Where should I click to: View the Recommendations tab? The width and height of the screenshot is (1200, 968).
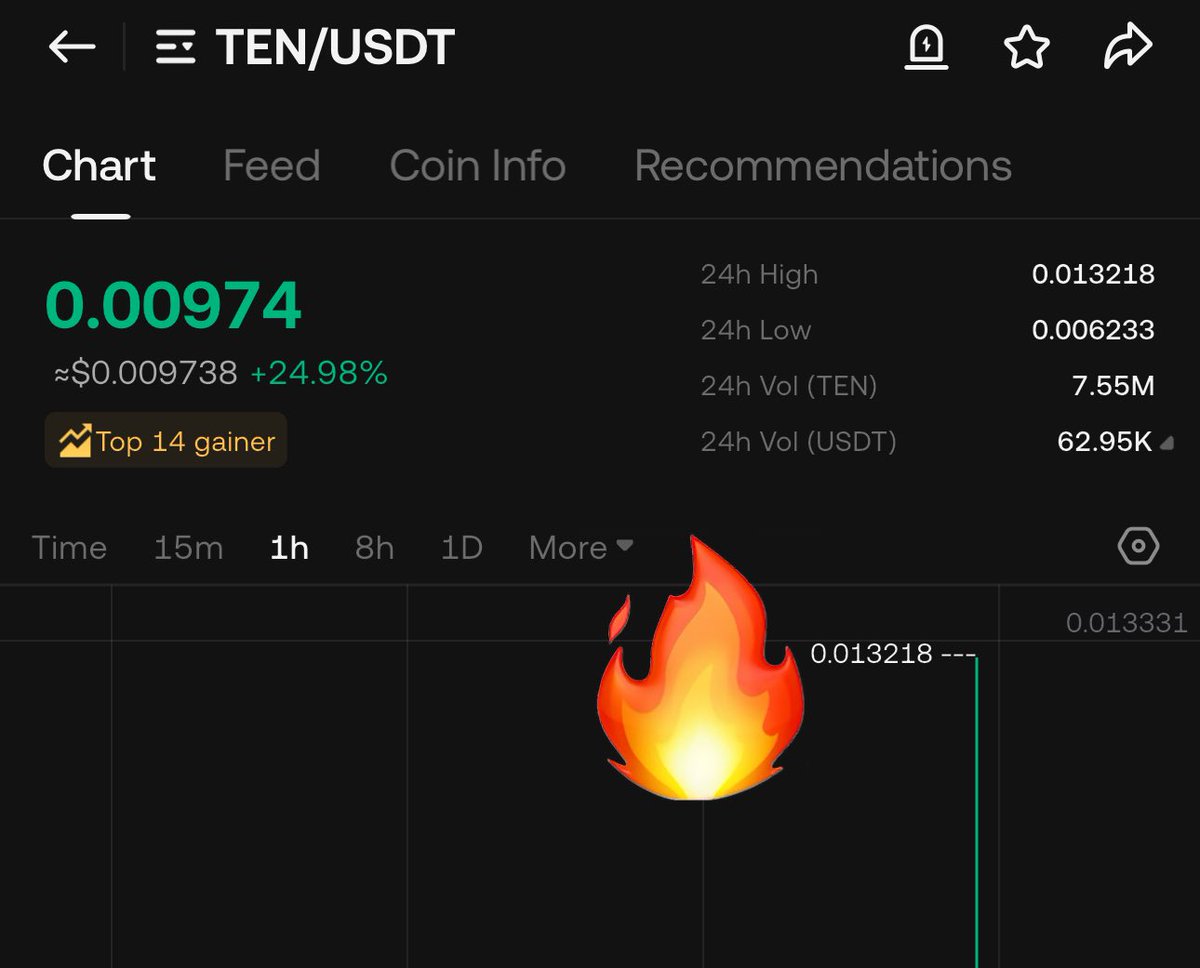coord(822,166)
